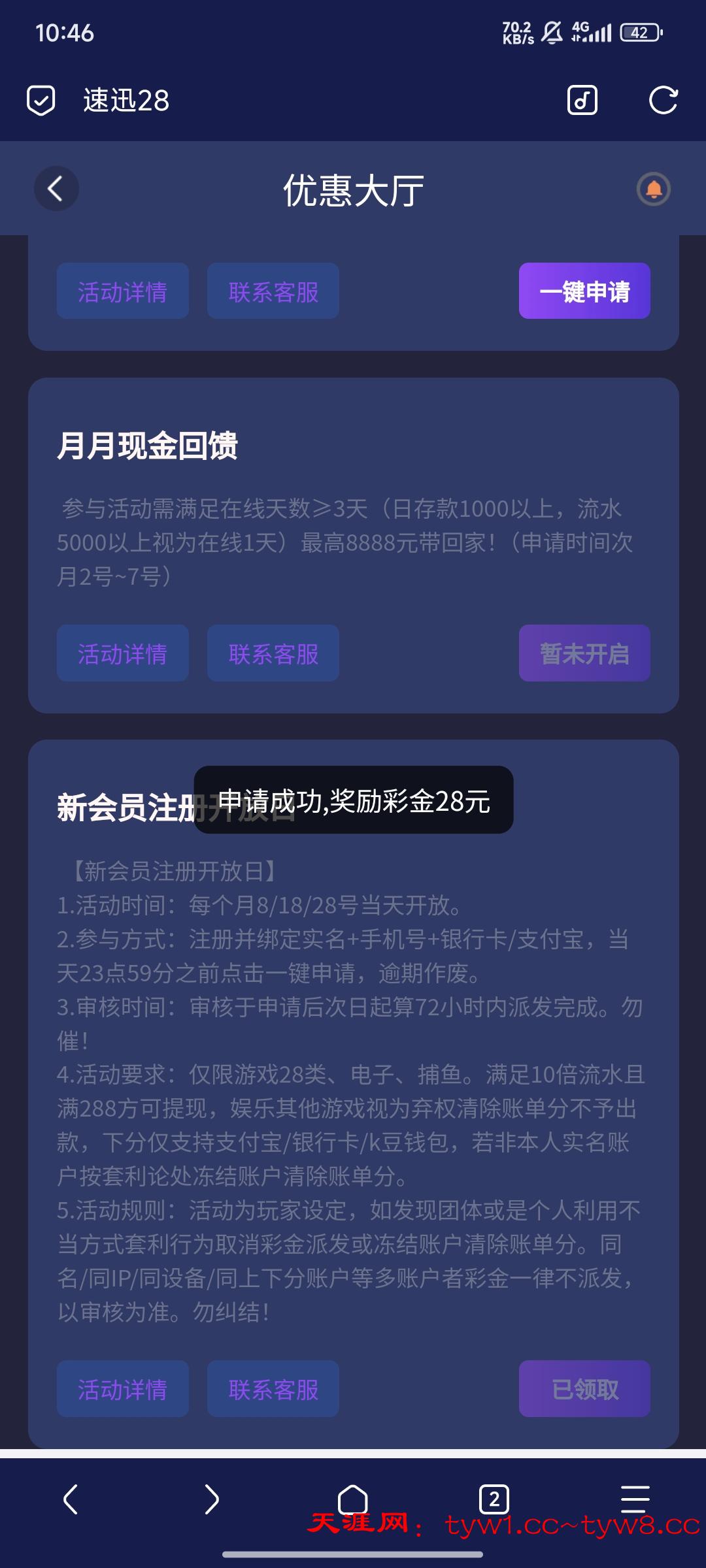
Task: Go to previous page in browser
Action: pos(71,1499)
